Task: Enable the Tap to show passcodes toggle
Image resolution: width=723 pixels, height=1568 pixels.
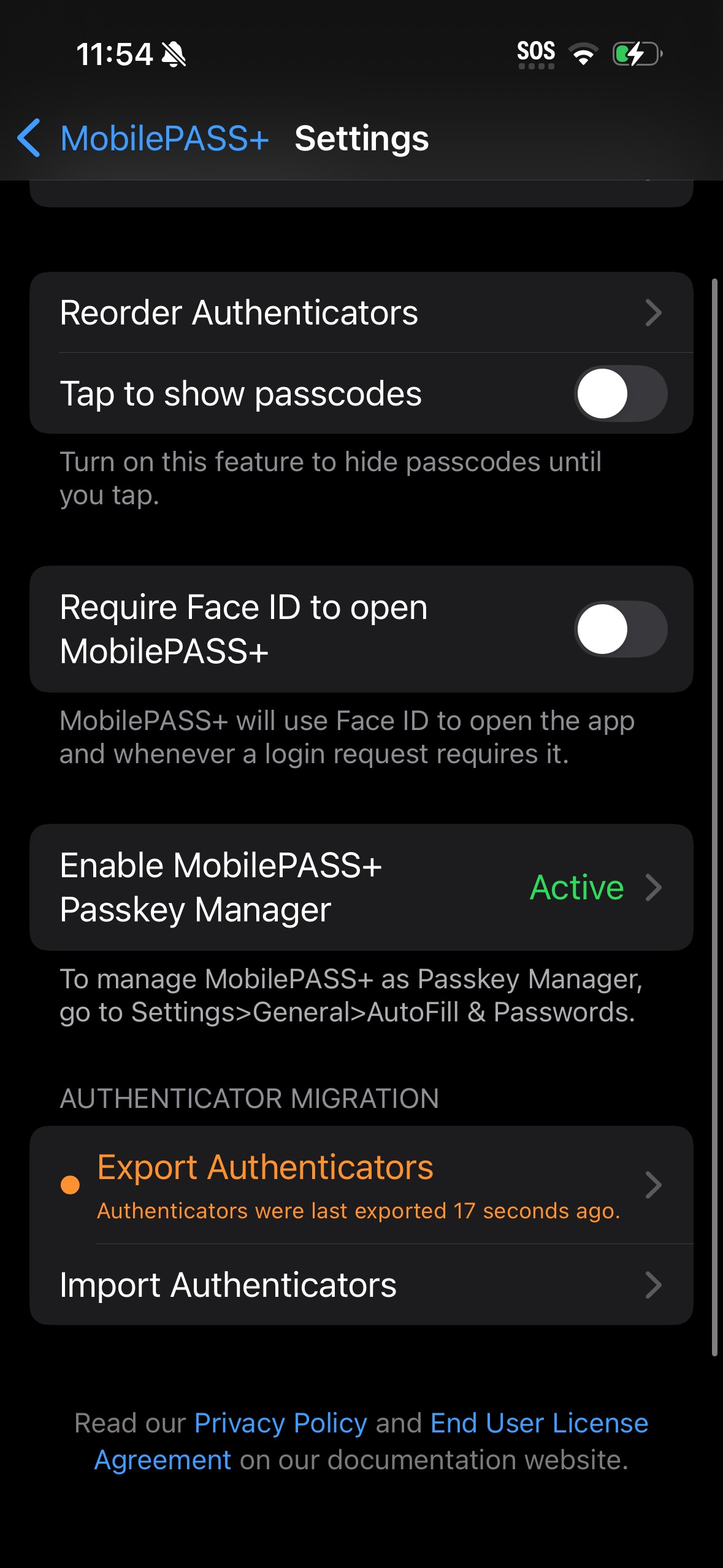Action: tap(621, 393)
